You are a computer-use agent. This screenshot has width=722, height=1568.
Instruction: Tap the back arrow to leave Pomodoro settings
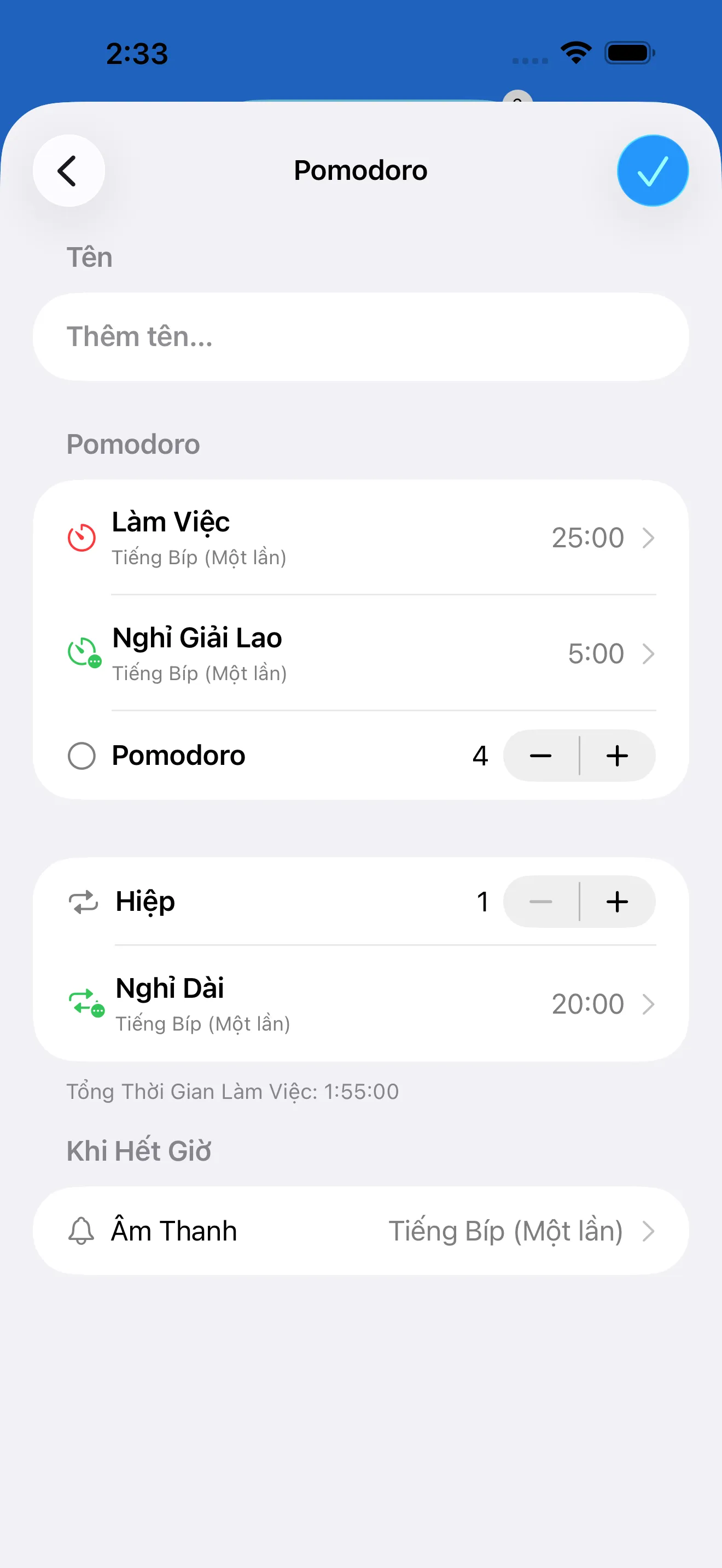(x=68, y=171)
